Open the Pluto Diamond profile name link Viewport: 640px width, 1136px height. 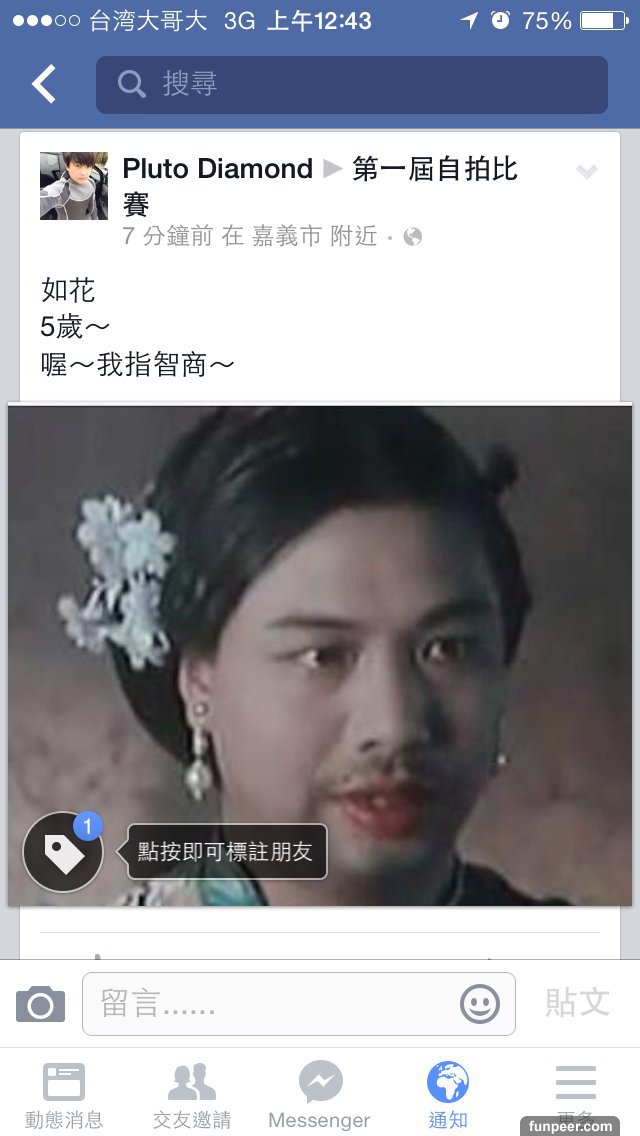point(217,169)
